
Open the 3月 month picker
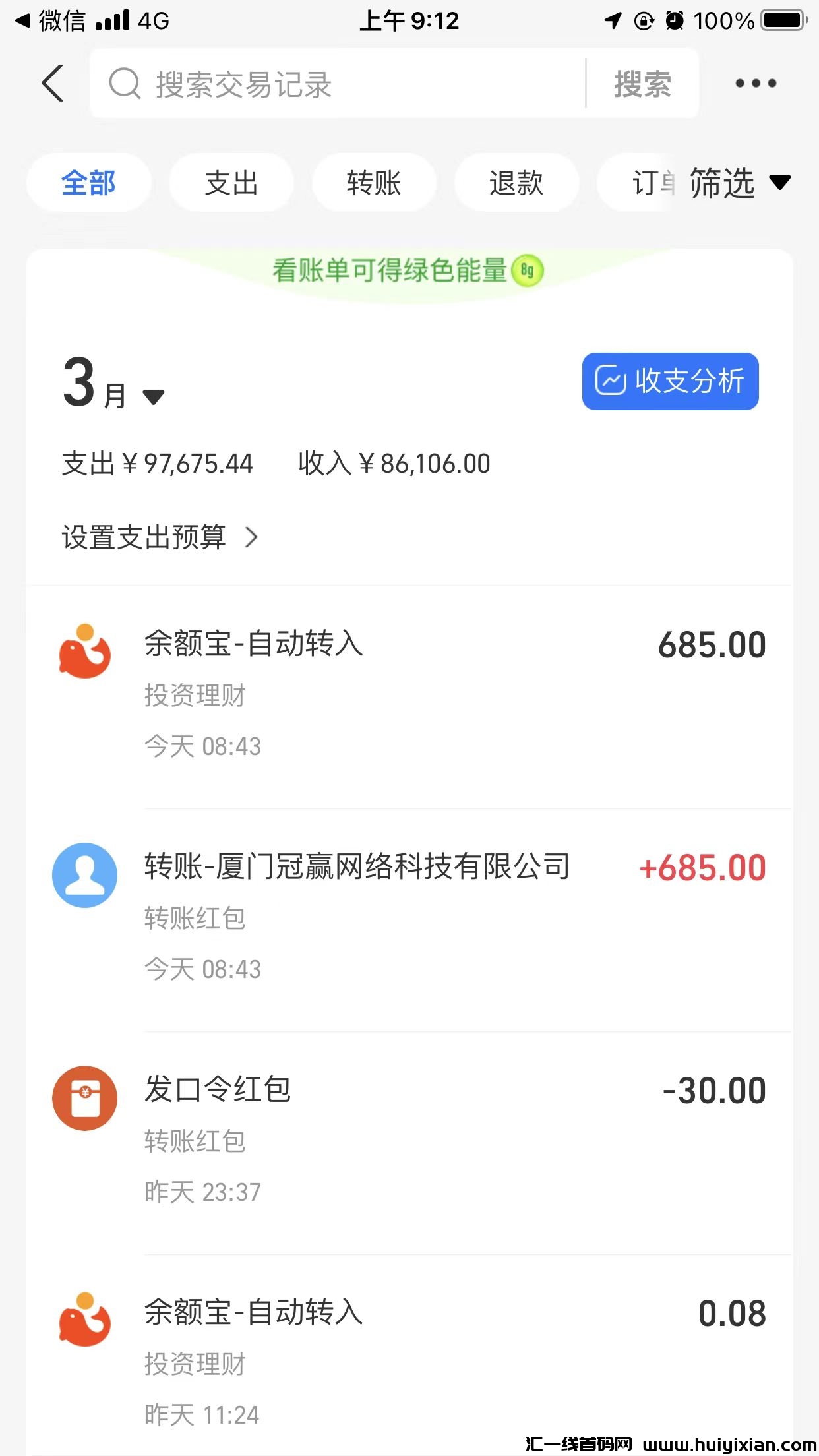(x=113, y=385)
